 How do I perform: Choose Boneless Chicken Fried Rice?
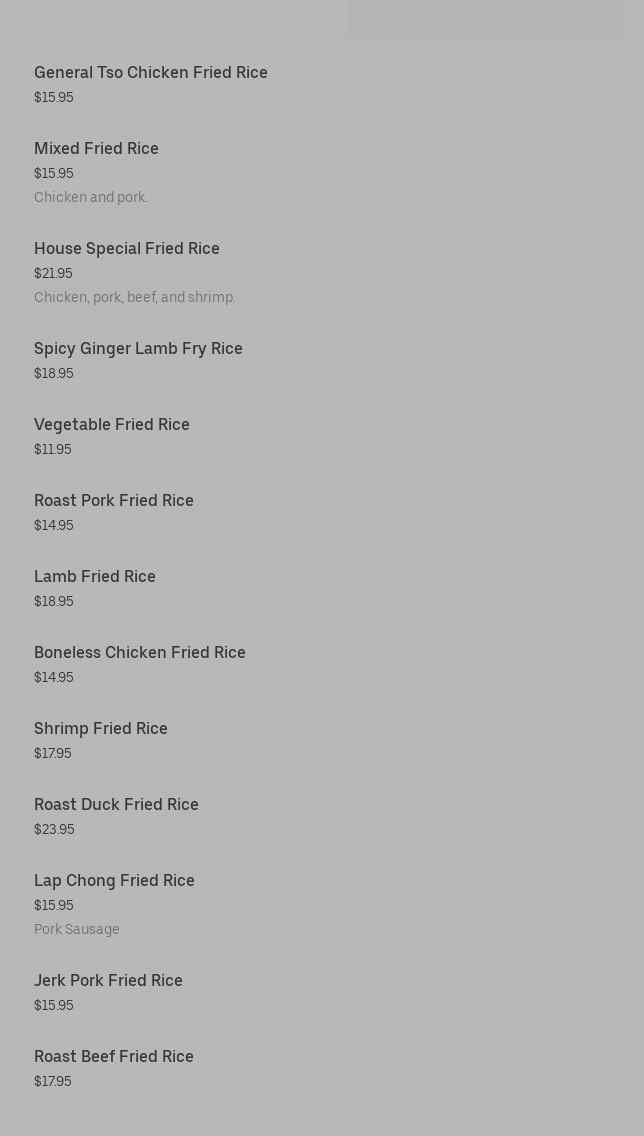pos(140,653)
